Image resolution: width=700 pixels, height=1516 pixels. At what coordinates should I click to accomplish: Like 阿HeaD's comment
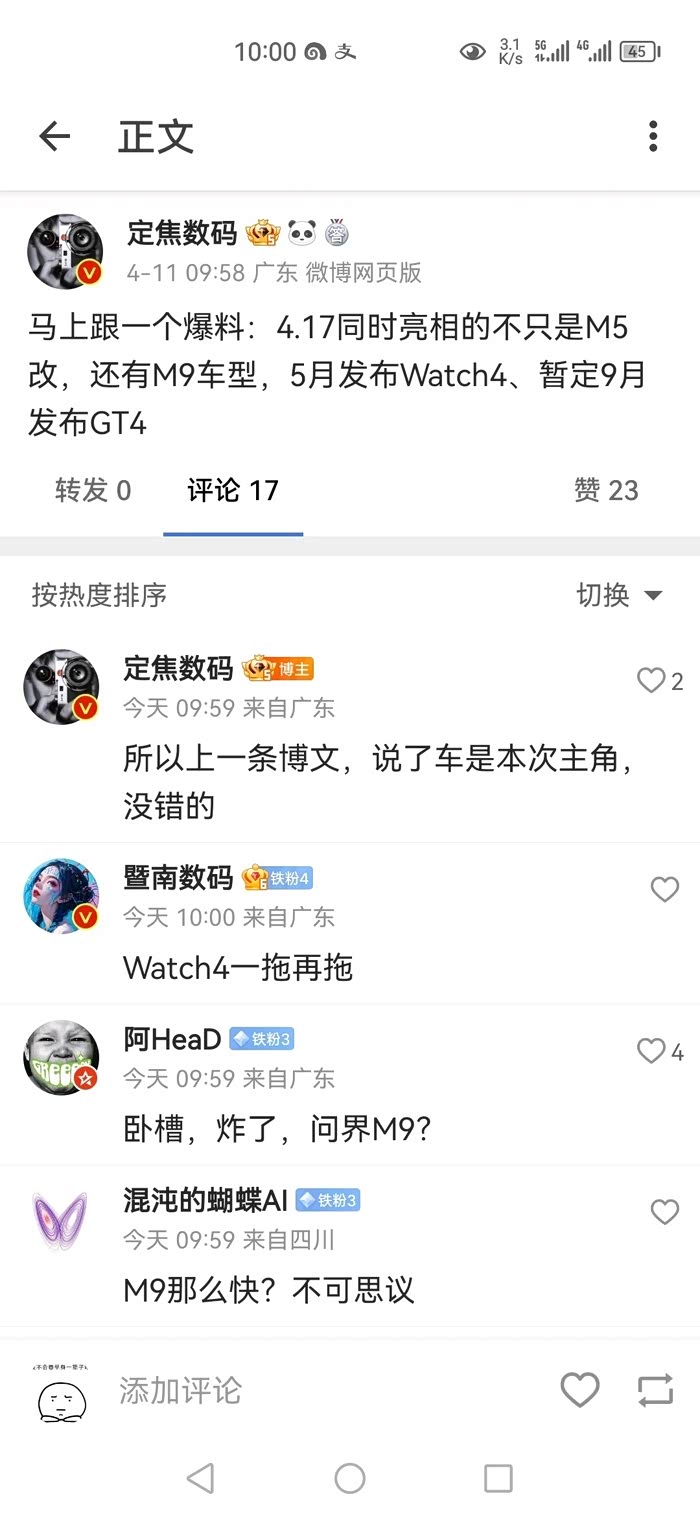[x=651, y=1051]
